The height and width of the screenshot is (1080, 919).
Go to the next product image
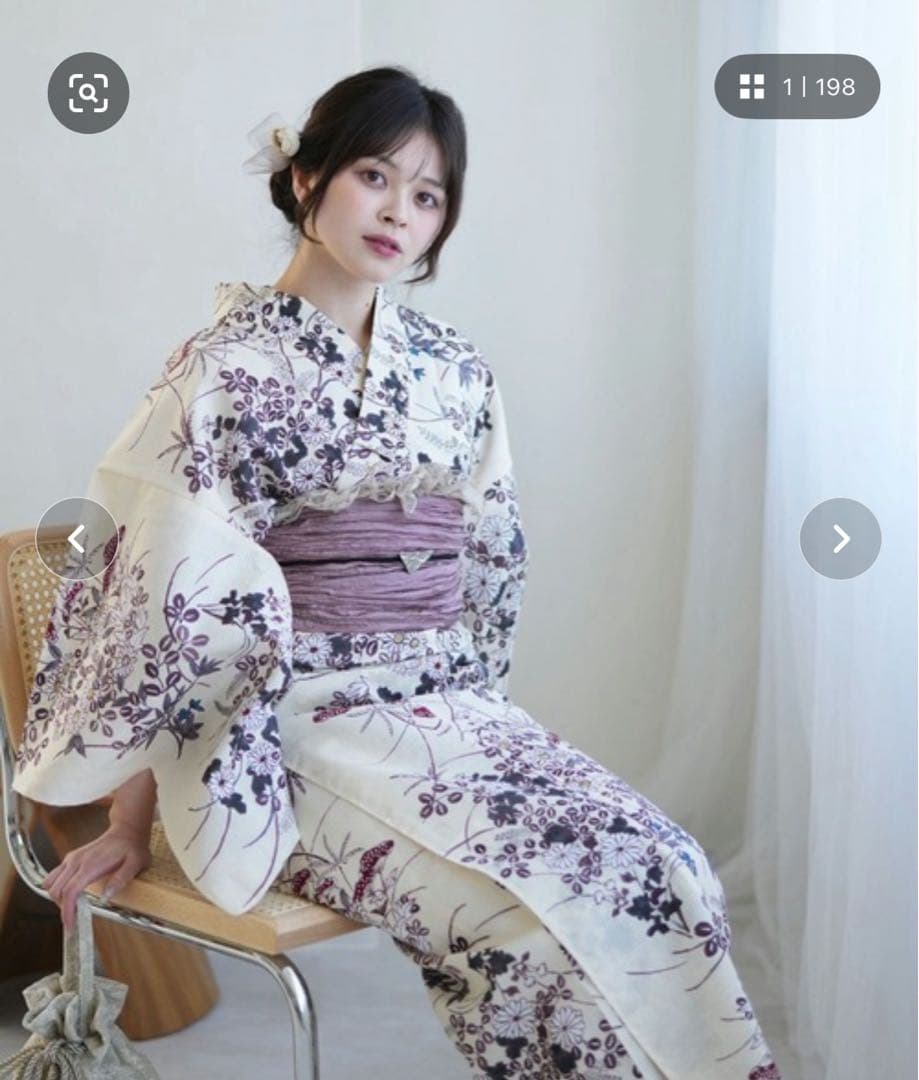[x=840, y=539]
